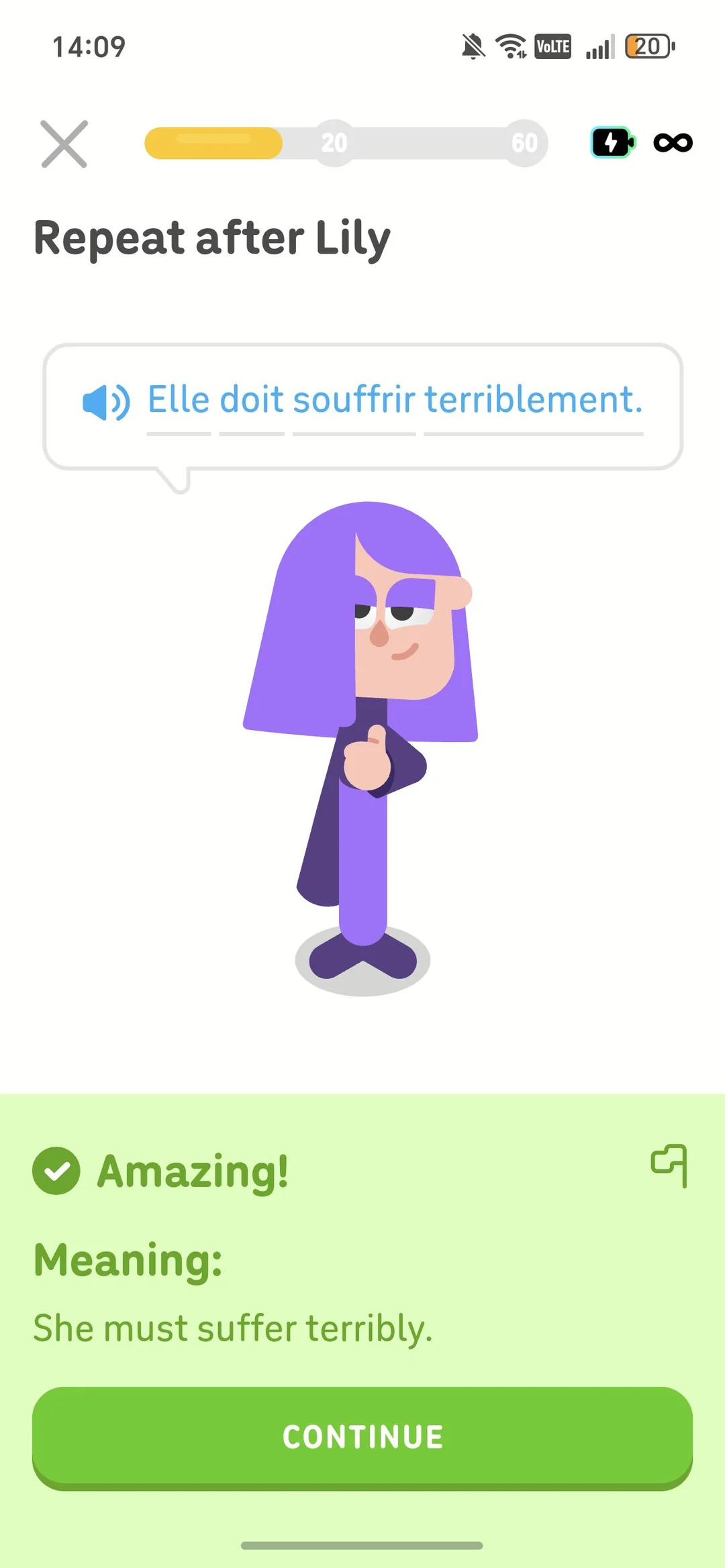Continue to the next exercise
Image resolution: width=725 pixels, height=1568 pixels.
pyautogui.click(x=362, y=1436)
